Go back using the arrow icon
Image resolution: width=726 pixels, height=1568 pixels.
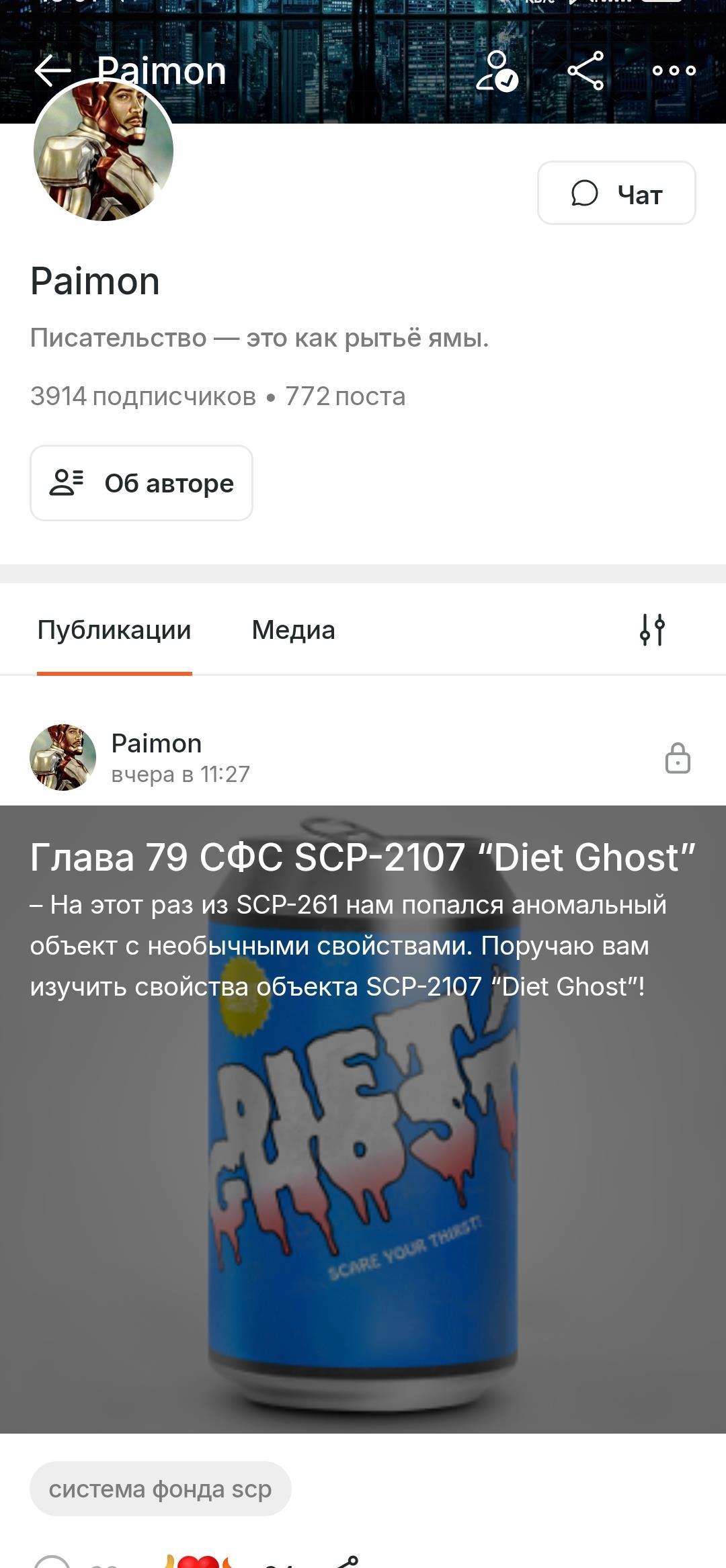pyautogui.click(x=52, y=71)
